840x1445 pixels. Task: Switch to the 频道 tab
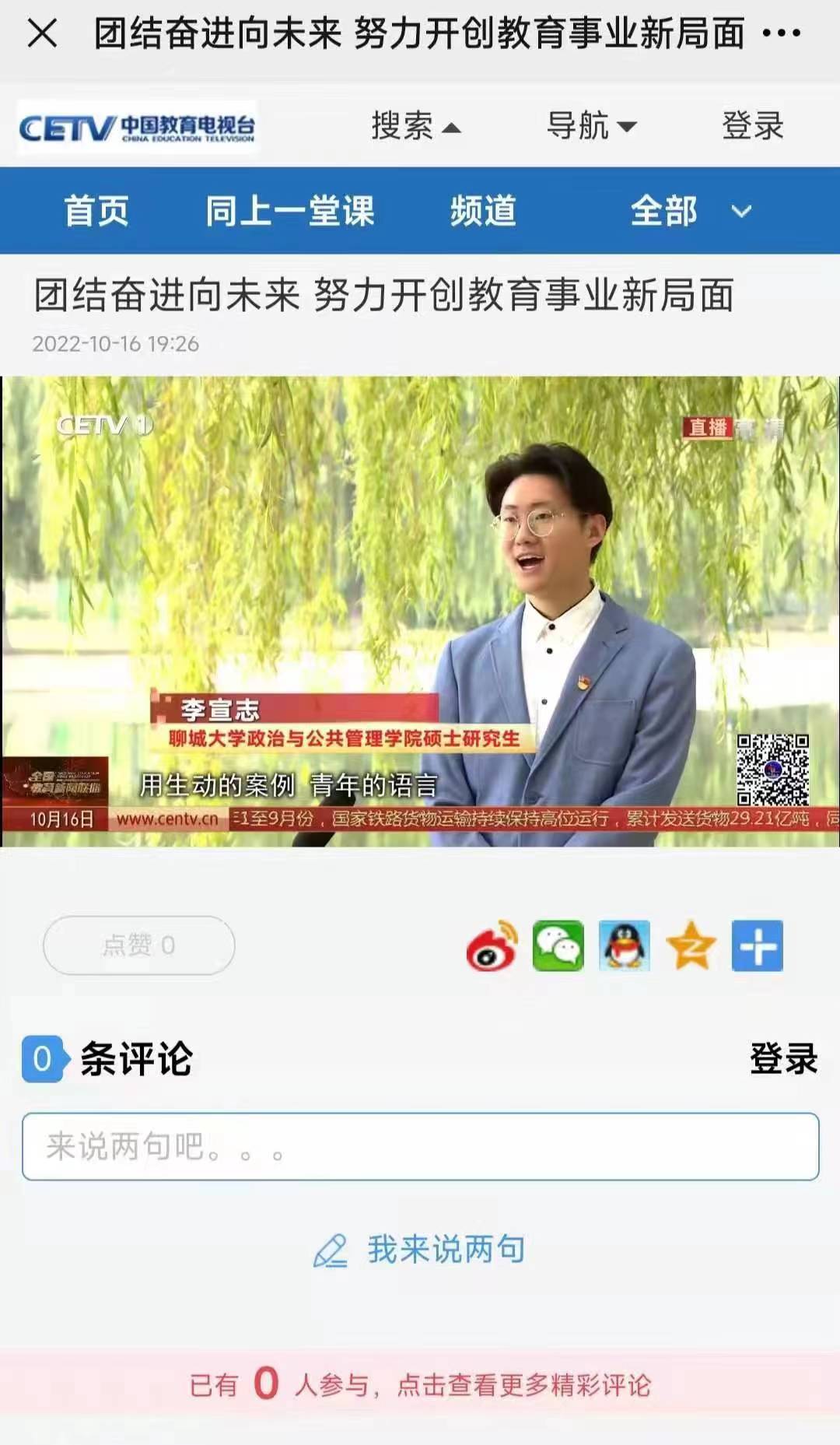(482, 211)
